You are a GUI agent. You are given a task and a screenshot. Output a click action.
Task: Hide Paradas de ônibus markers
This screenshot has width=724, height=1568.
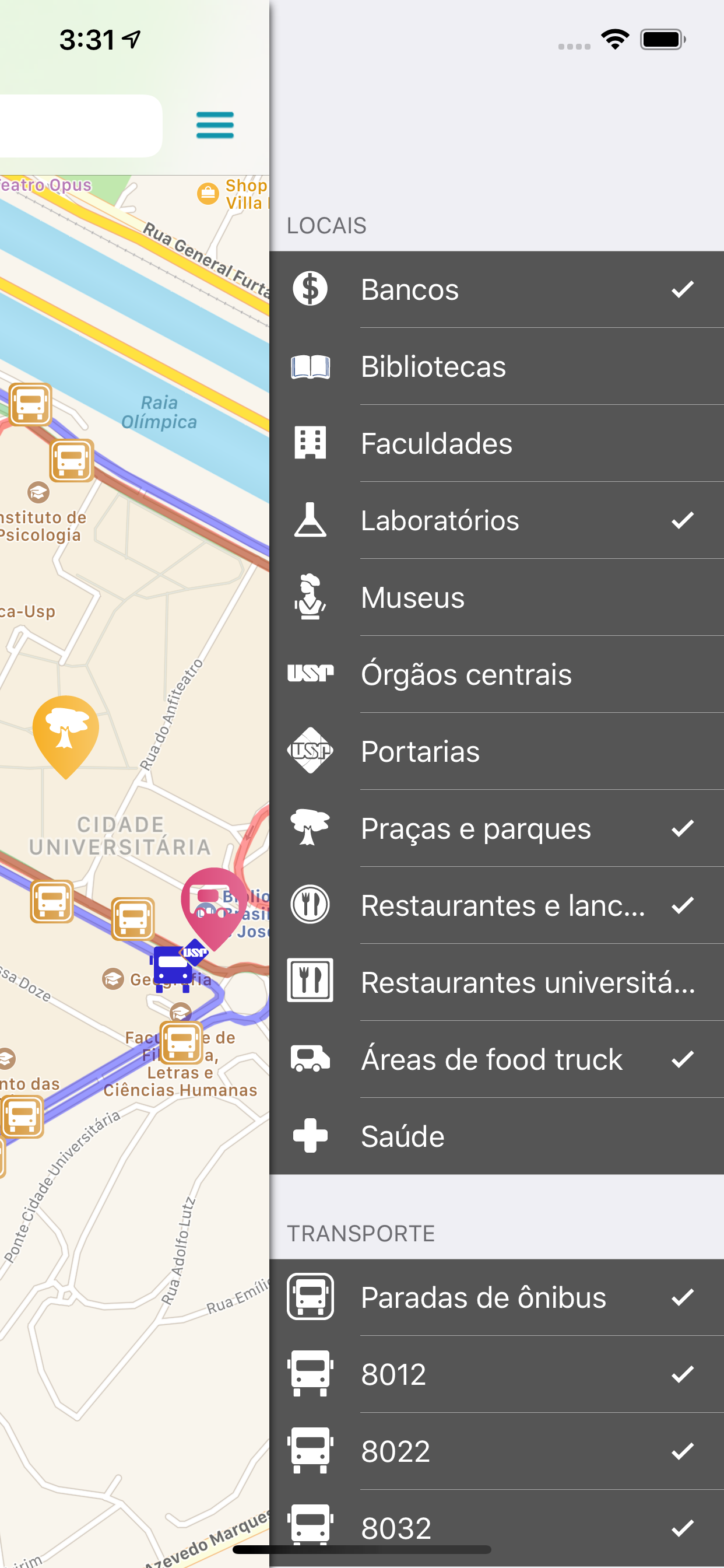tap(497, 1297)
